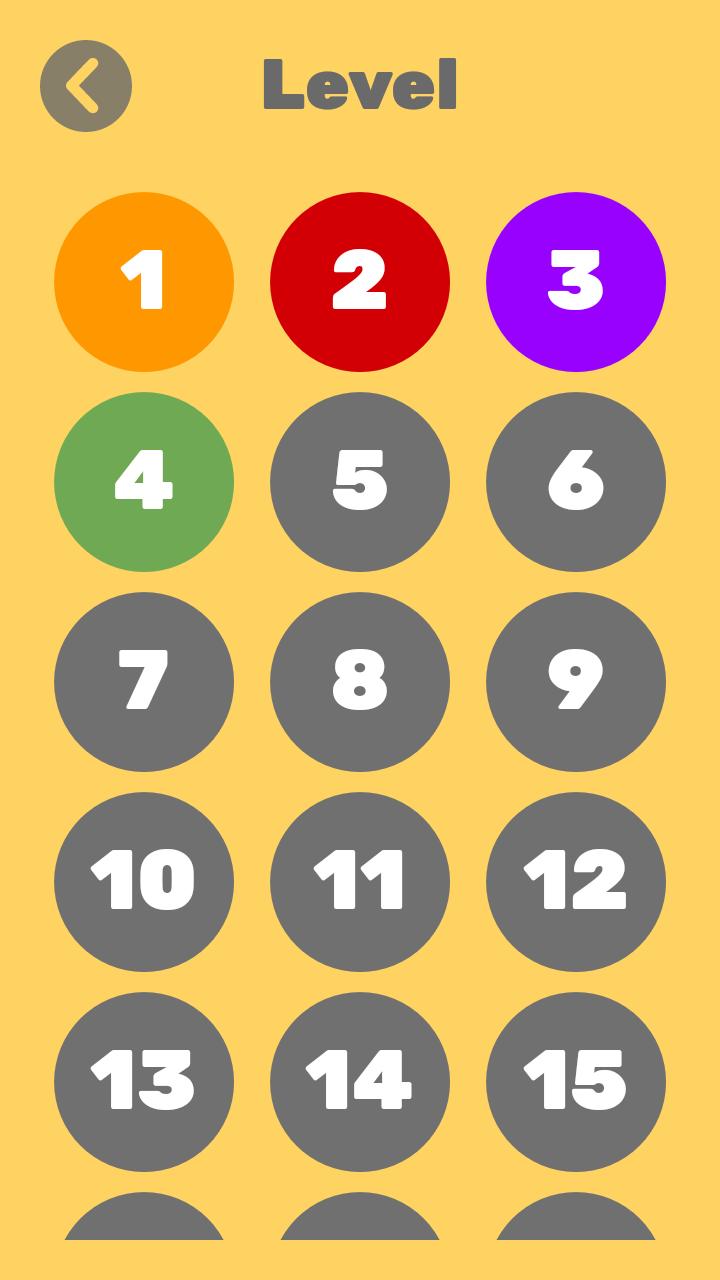This screenshot has height=1280, width=720.
Task: Go back using the arrow button
Action: click(86, 86)
